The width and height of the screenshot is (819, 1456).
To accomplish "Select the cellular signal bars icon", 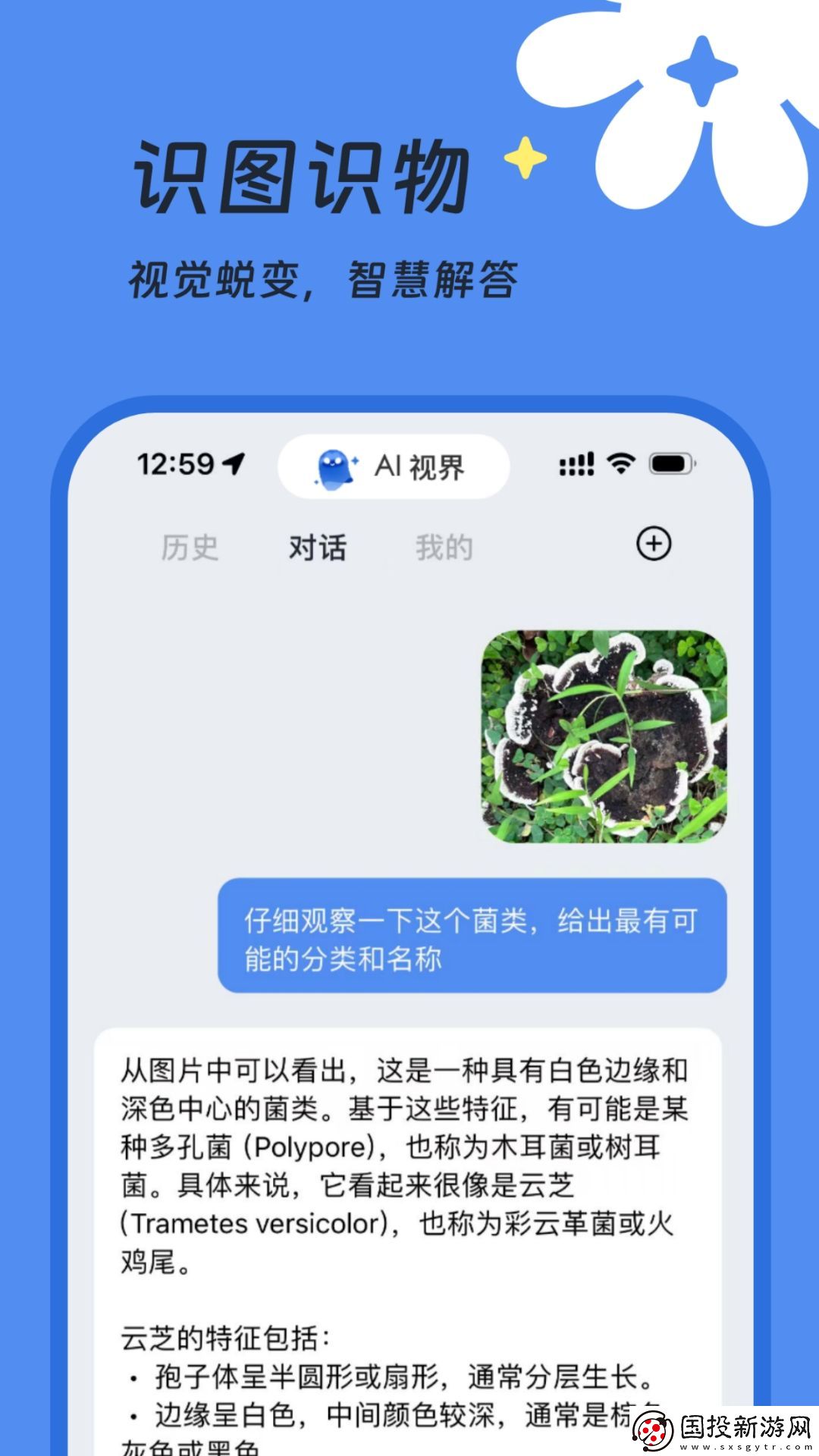I will click(x=578, y=464).
